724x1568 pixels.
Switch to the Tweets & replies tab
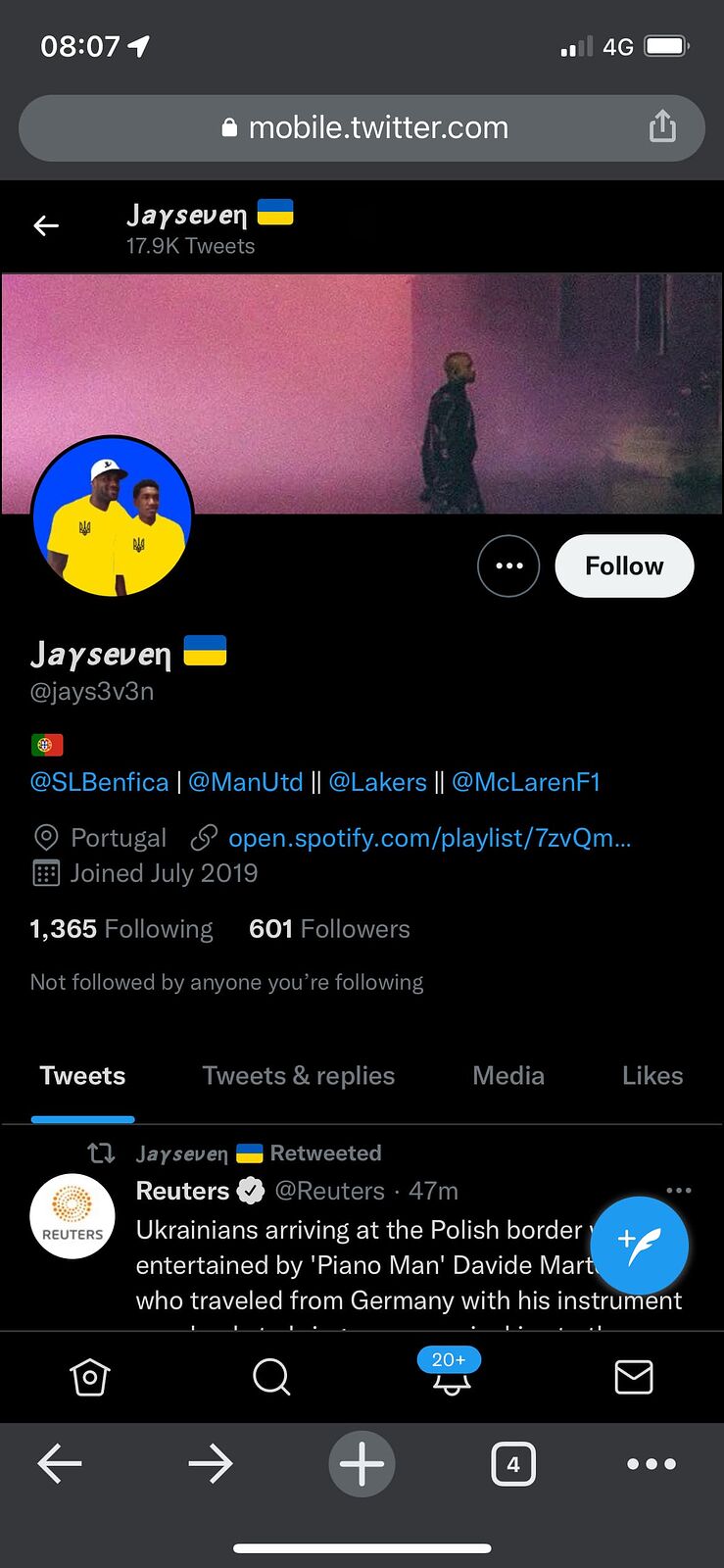[x=298, y=1076]
